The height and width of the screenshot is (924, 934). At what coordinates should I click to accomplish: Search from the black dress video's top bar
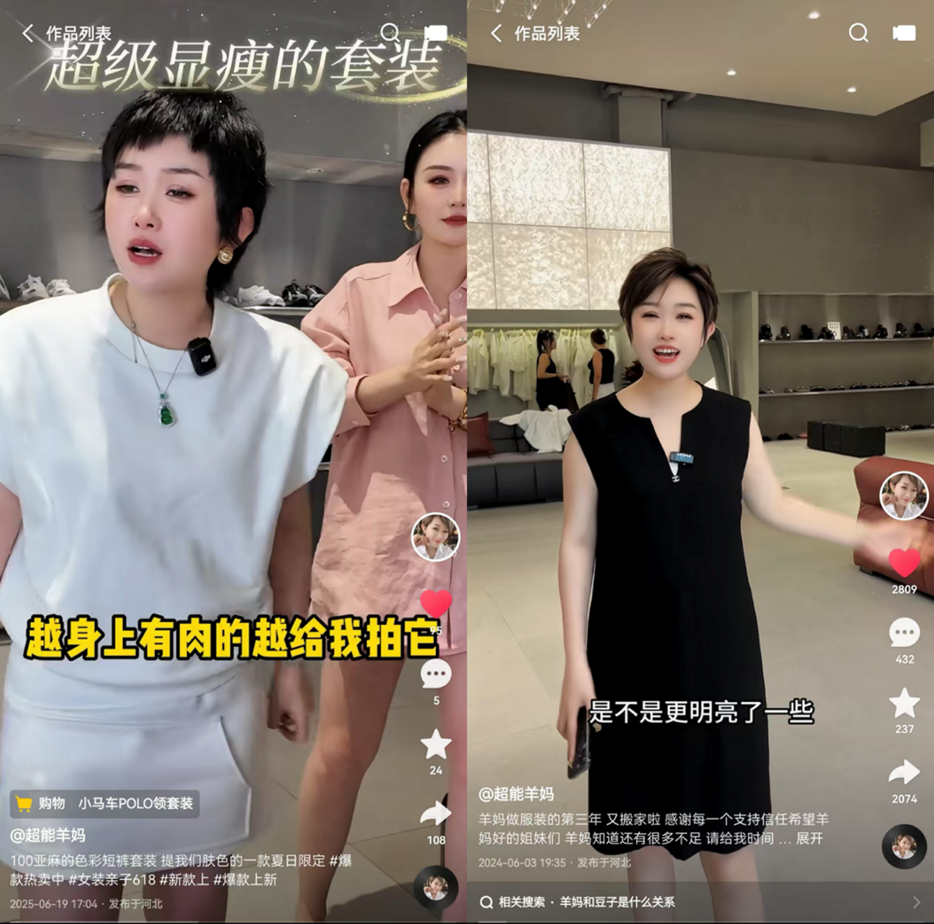858,33
